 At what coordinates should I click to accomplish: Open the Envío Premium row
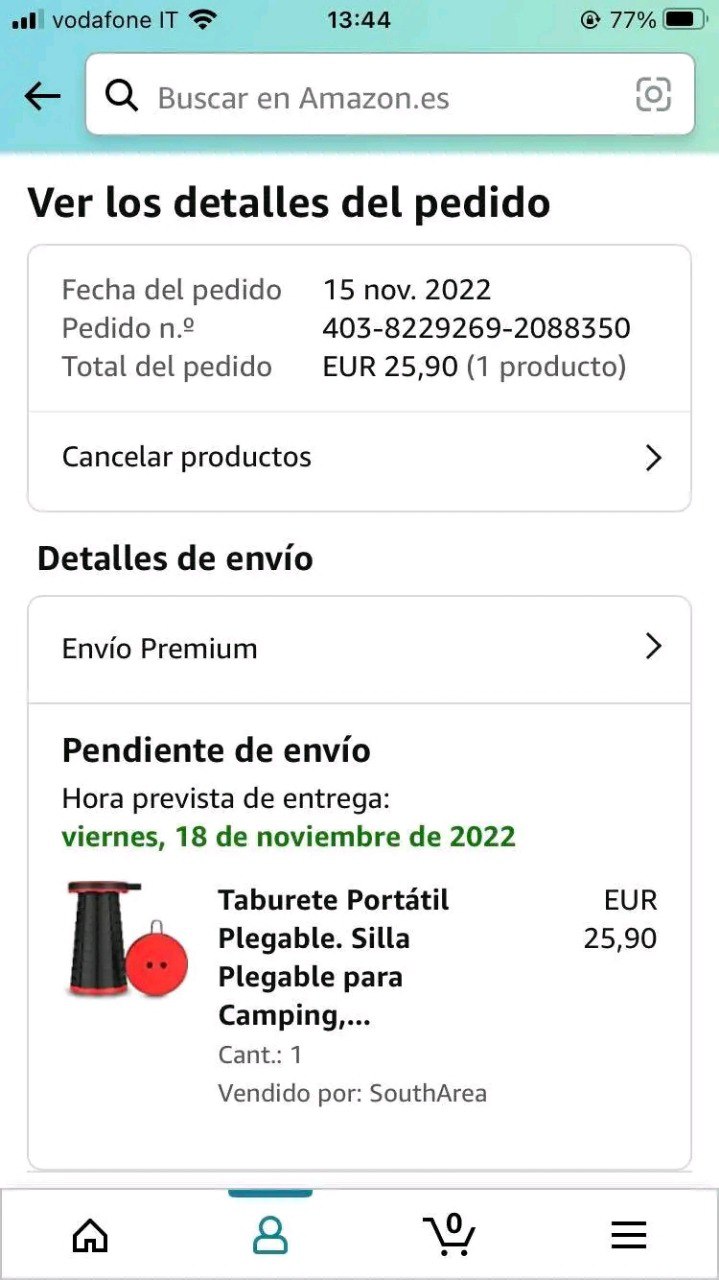[x=359, y=648]
